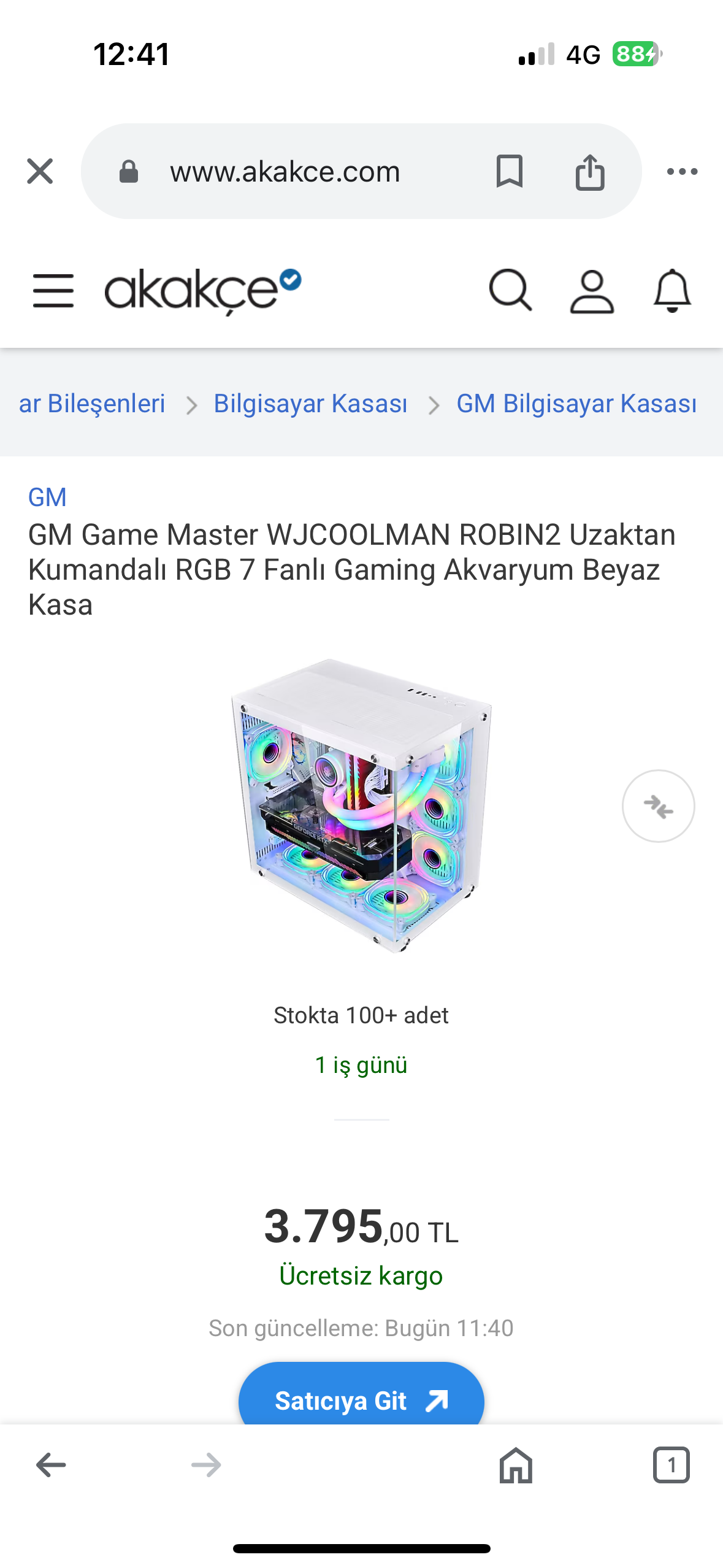Open the browser's three-dot overflow menu

pos(682,172)
